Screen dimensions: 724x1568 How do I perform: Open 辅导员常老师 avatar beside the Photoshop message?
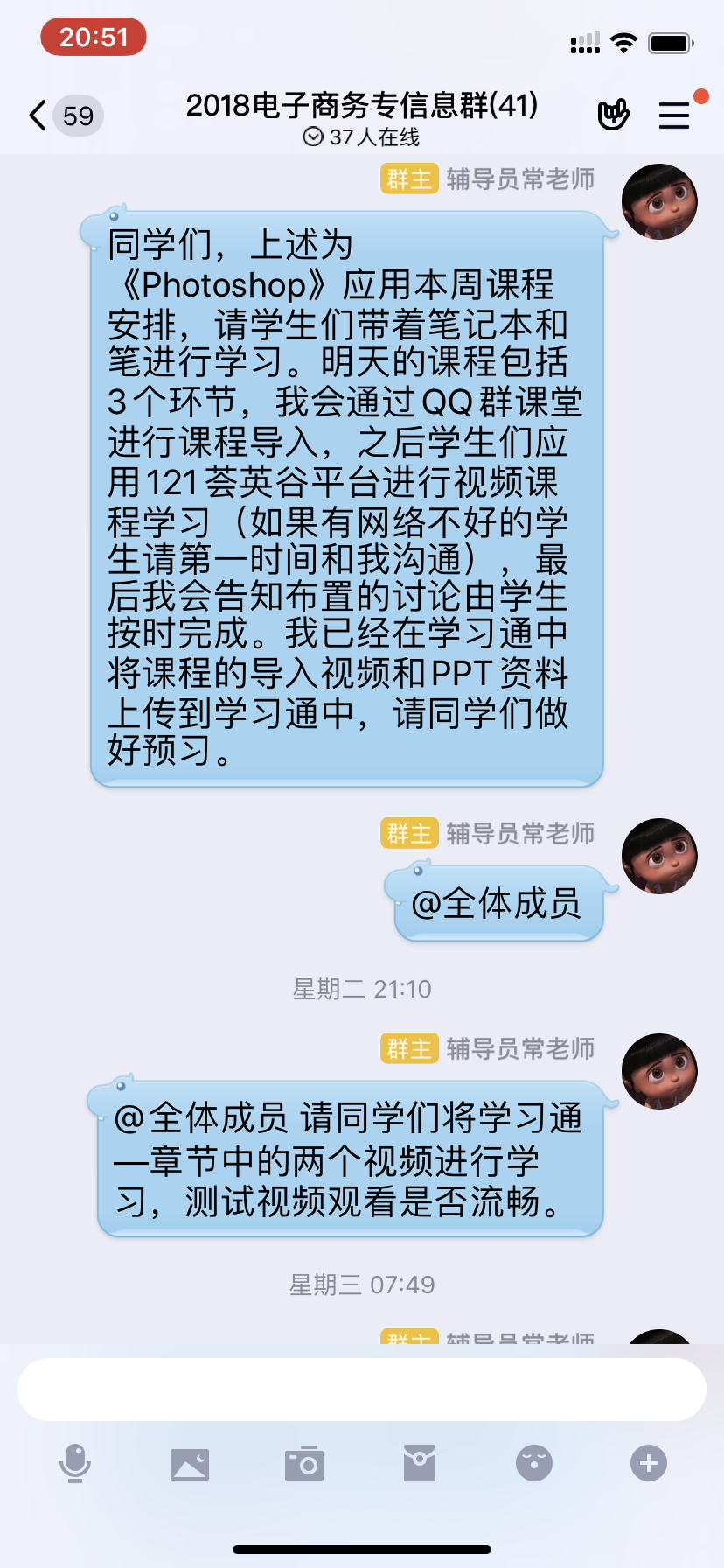click(x=659, y=202)
